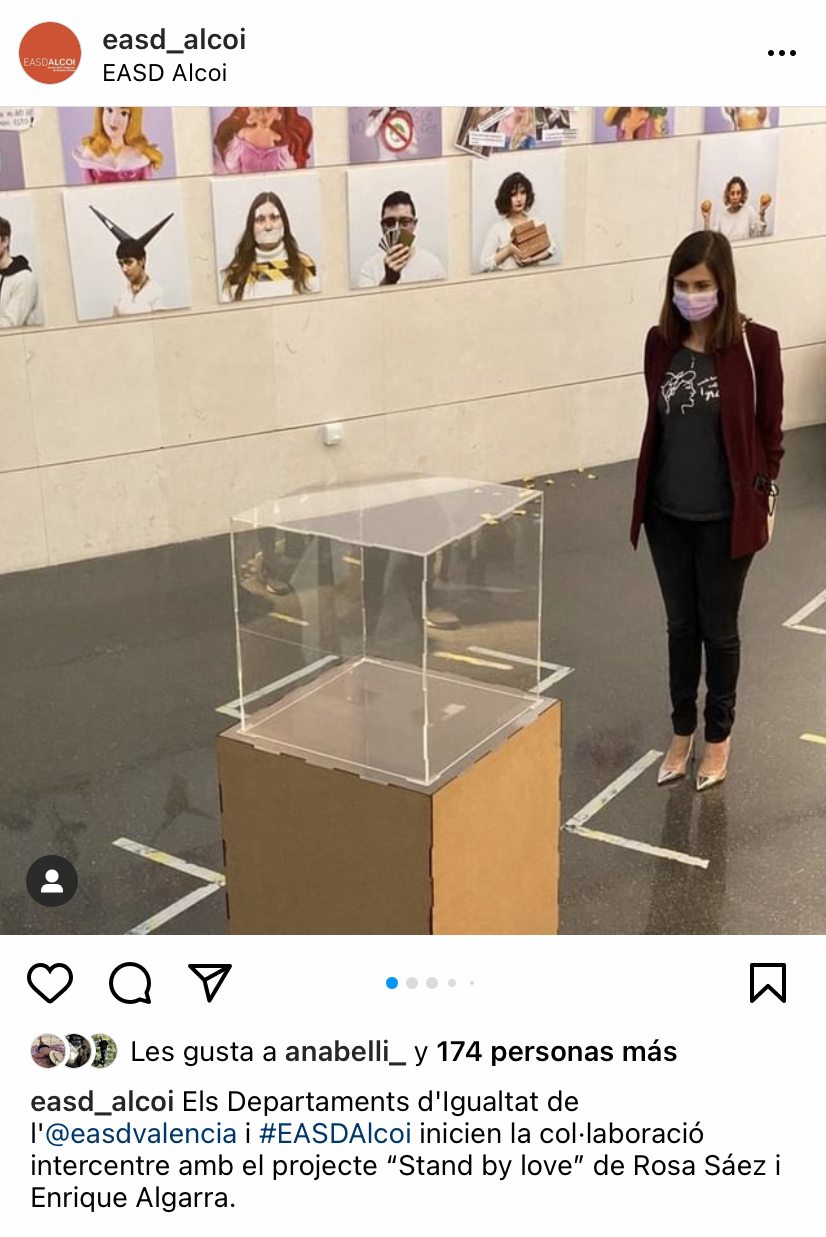The image size is (826, 1237).
Task: See the 174 personas más likes list
Action: coord(556,1052)
